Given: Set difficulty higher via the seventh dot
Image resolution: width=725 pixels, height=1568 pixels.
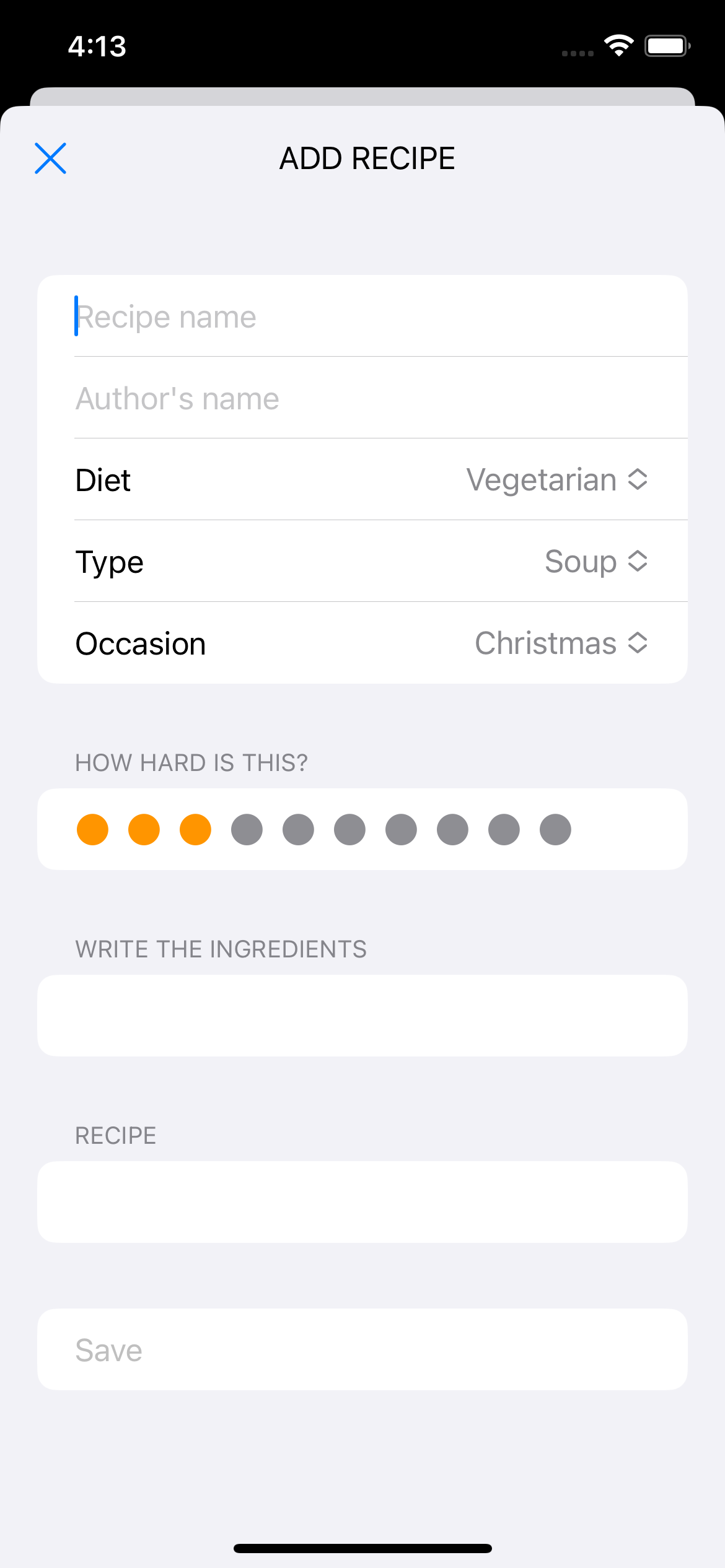Looking at the screenshot, I should (400, 829).
